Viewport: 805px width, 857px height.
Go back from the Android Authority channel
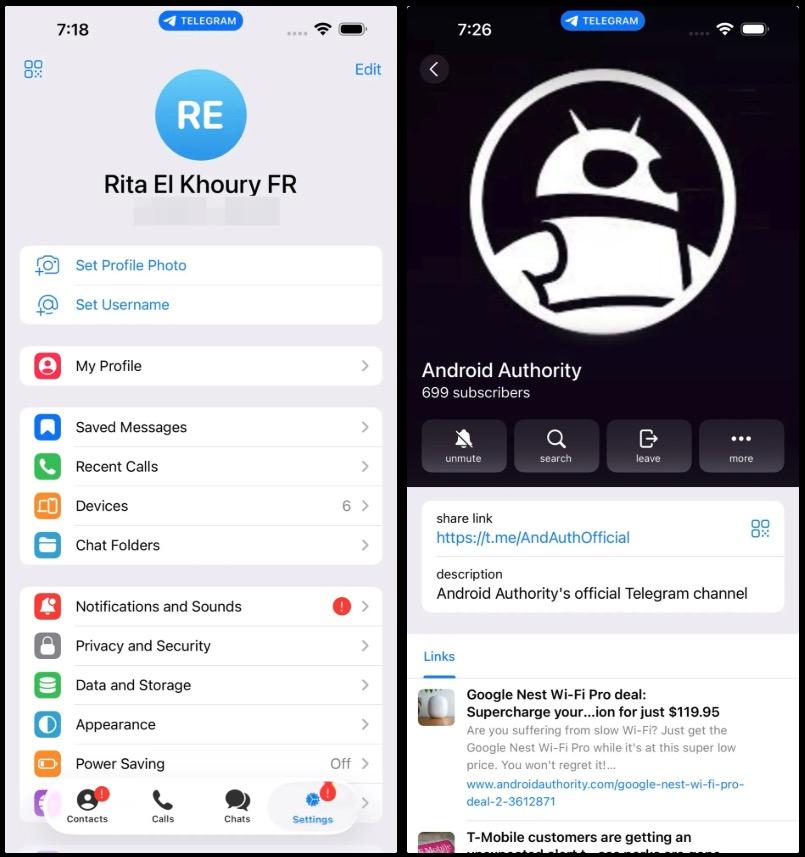pos(434,69)
